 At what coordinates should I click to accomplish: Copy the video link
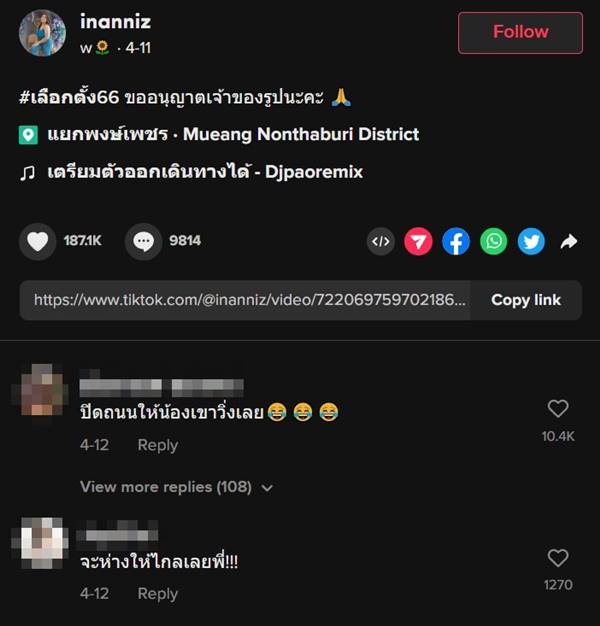point(526,300)
